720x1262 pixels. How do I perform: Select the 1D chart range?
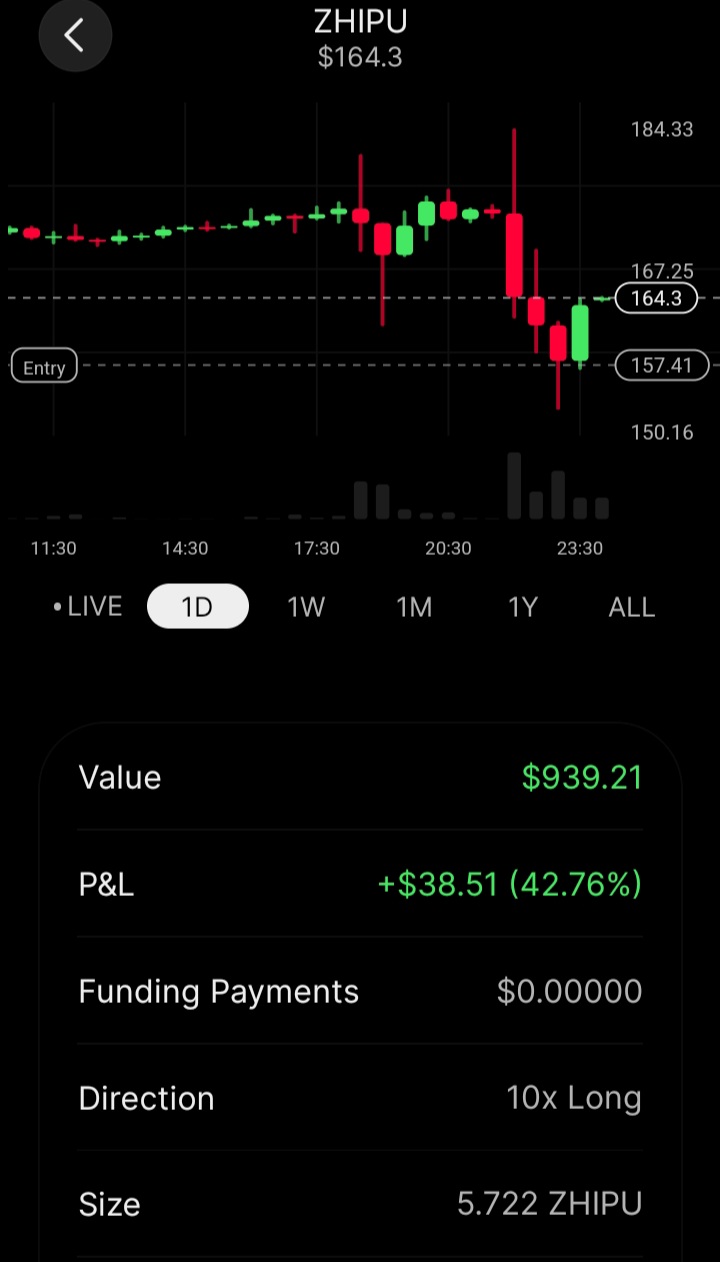[x=198, y=607]
